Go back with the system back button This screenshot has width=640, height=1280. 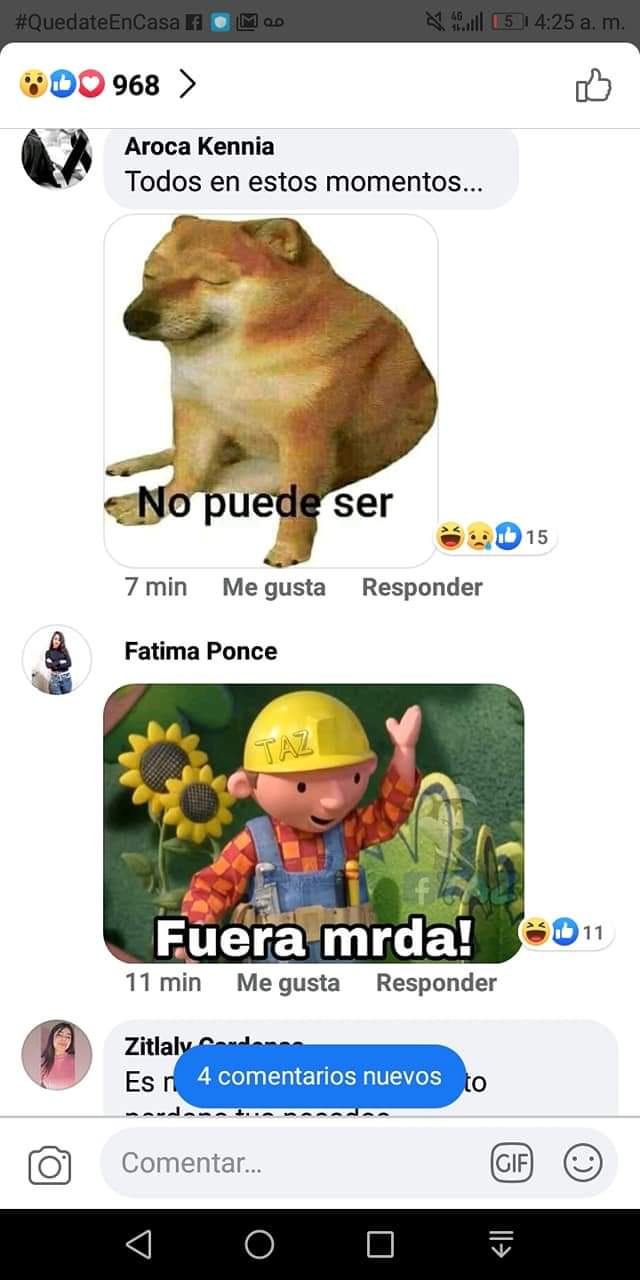click(139, 1244)
